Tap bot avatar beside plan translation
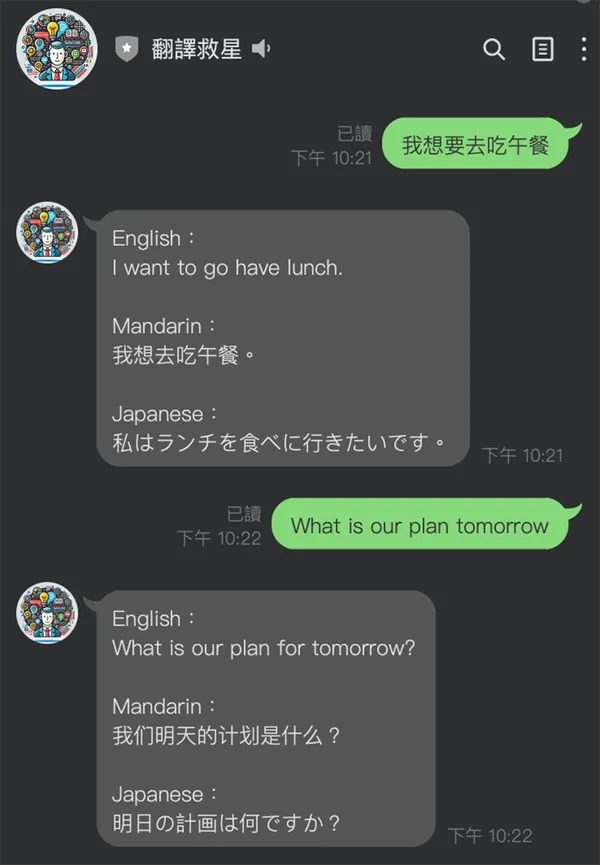600x865 pixels. (x=47, y=612)
